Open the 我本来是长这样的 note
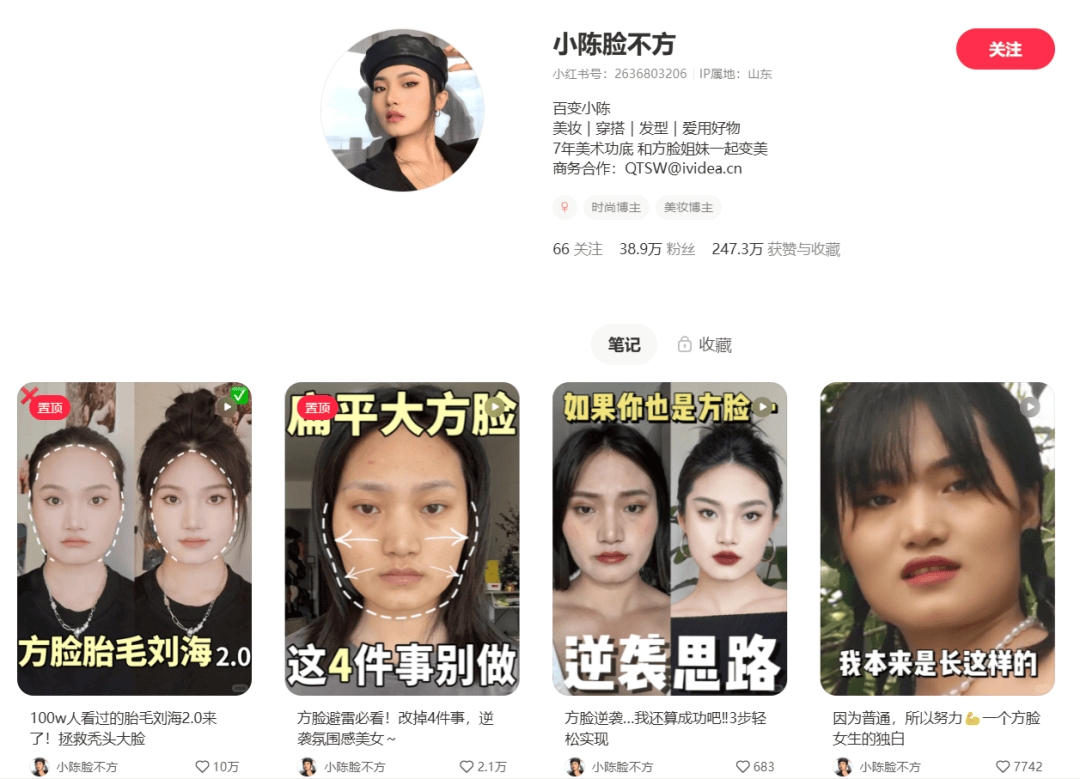 point(937,538)
